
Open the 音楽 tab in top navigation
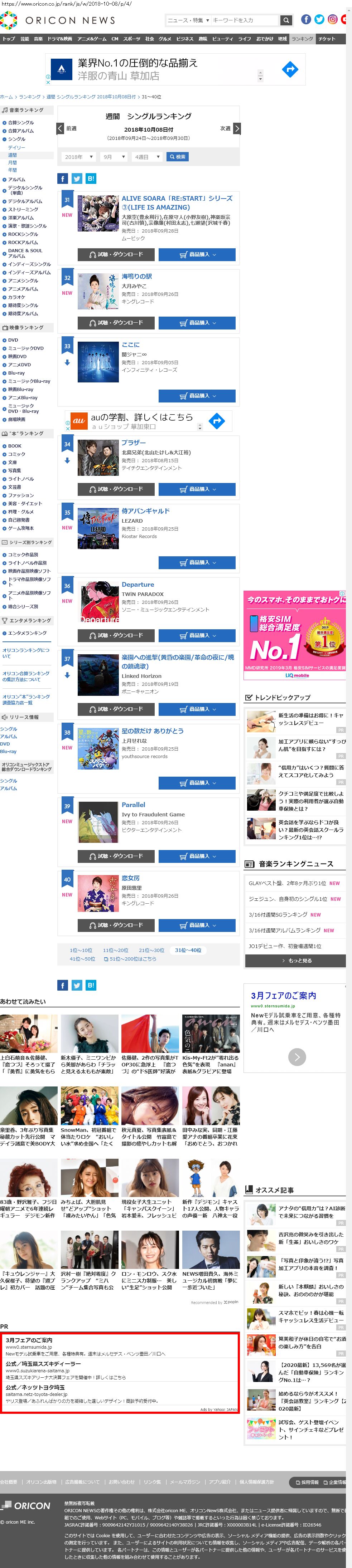[38, 39]
